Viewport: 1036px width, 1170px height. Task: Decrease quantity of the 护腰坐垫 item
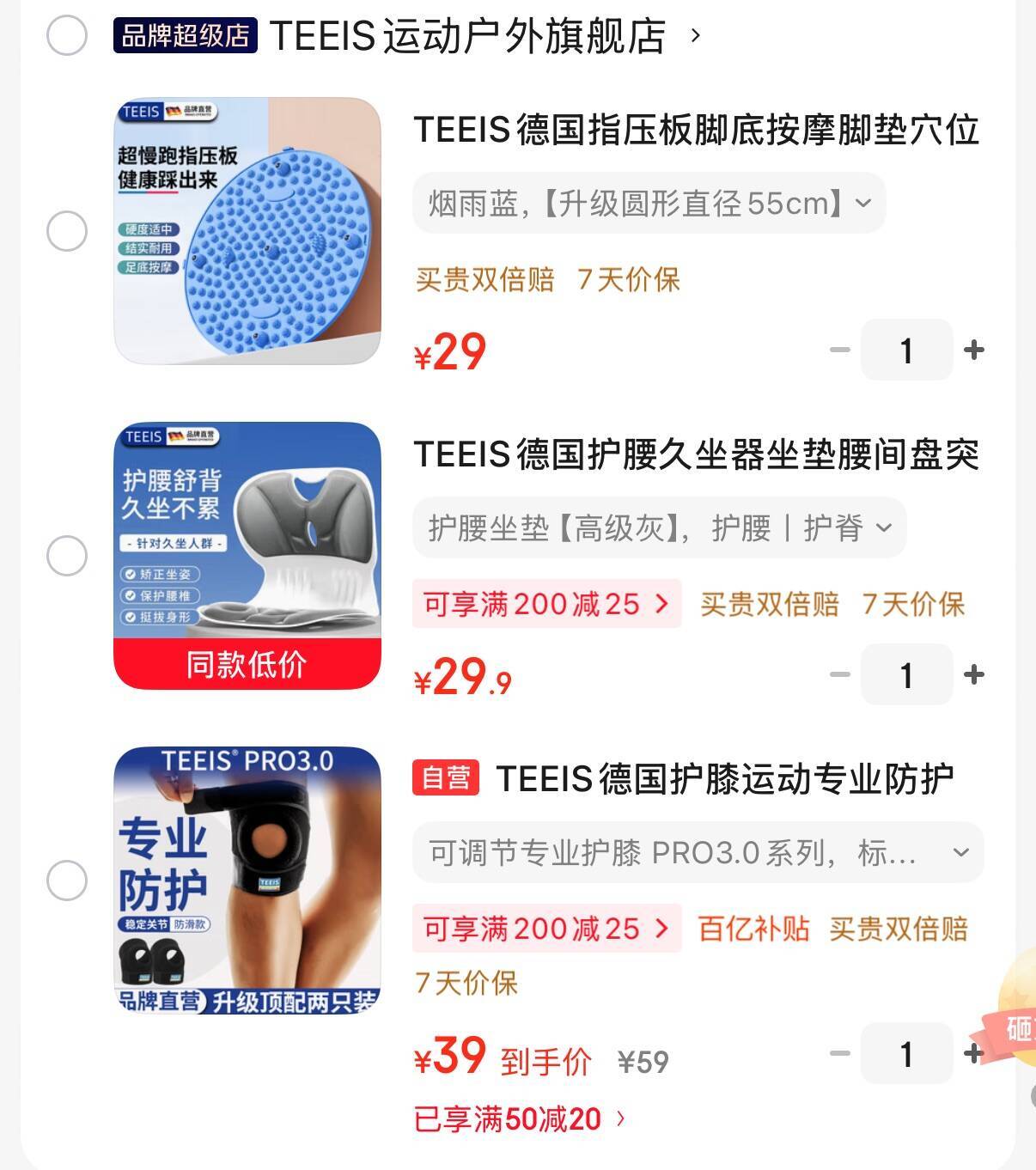(x=839, y=675)
